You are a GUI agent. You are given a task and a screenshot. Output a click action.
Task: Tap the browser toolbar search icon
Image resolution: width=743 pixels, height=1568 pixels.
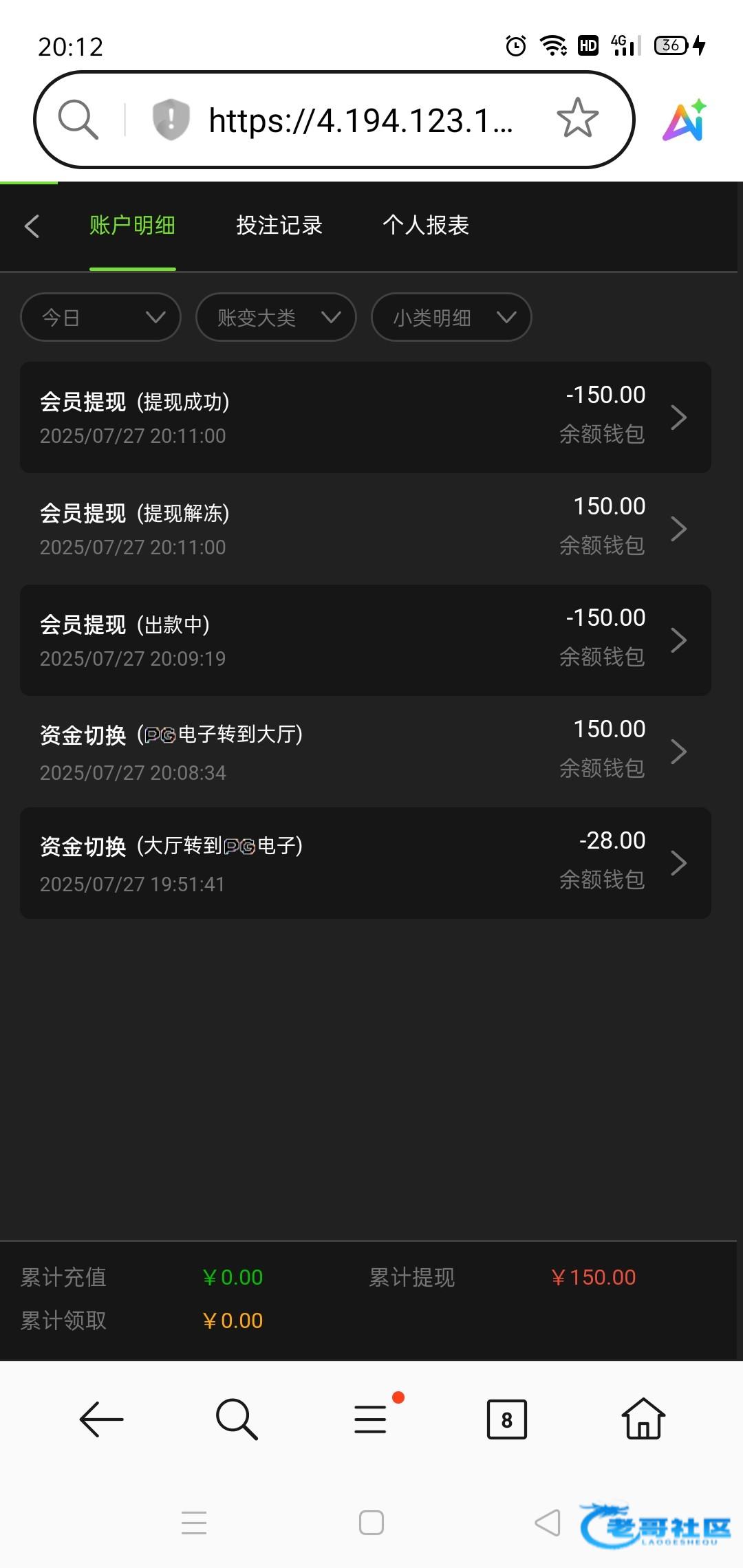pyautogui.click(x=237, y=1419)
